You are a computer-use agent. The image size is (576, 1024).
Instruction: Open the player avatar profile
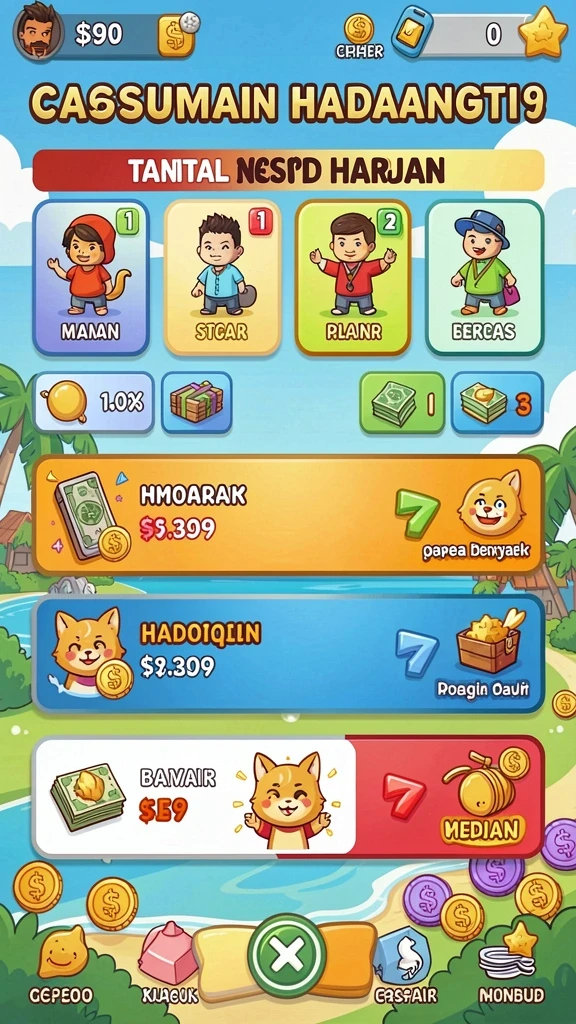click(38, 31)
